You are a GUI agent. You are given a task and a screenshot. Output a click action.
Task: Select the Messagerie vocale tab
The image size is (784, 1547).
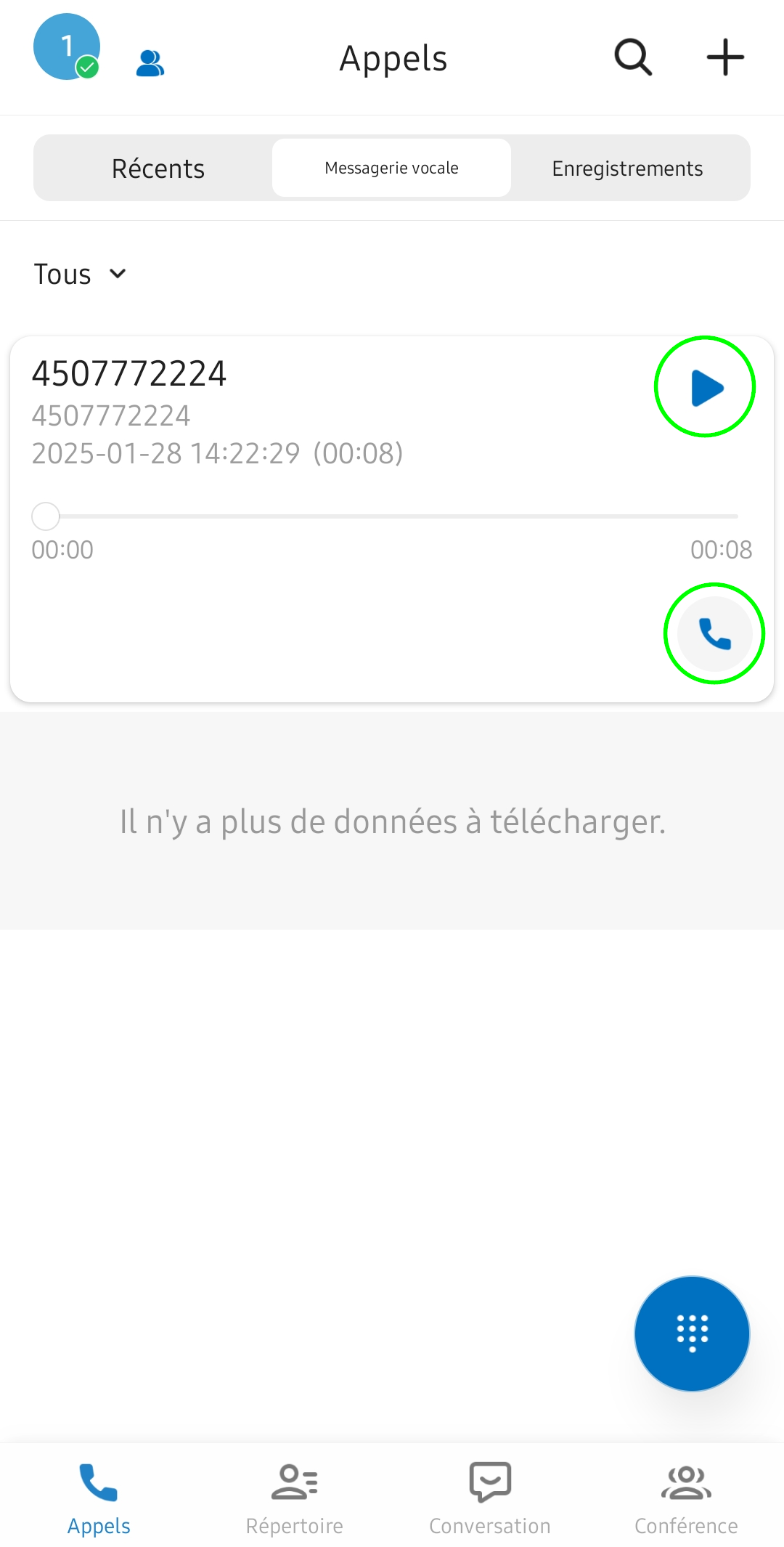(x=391, y=168)
